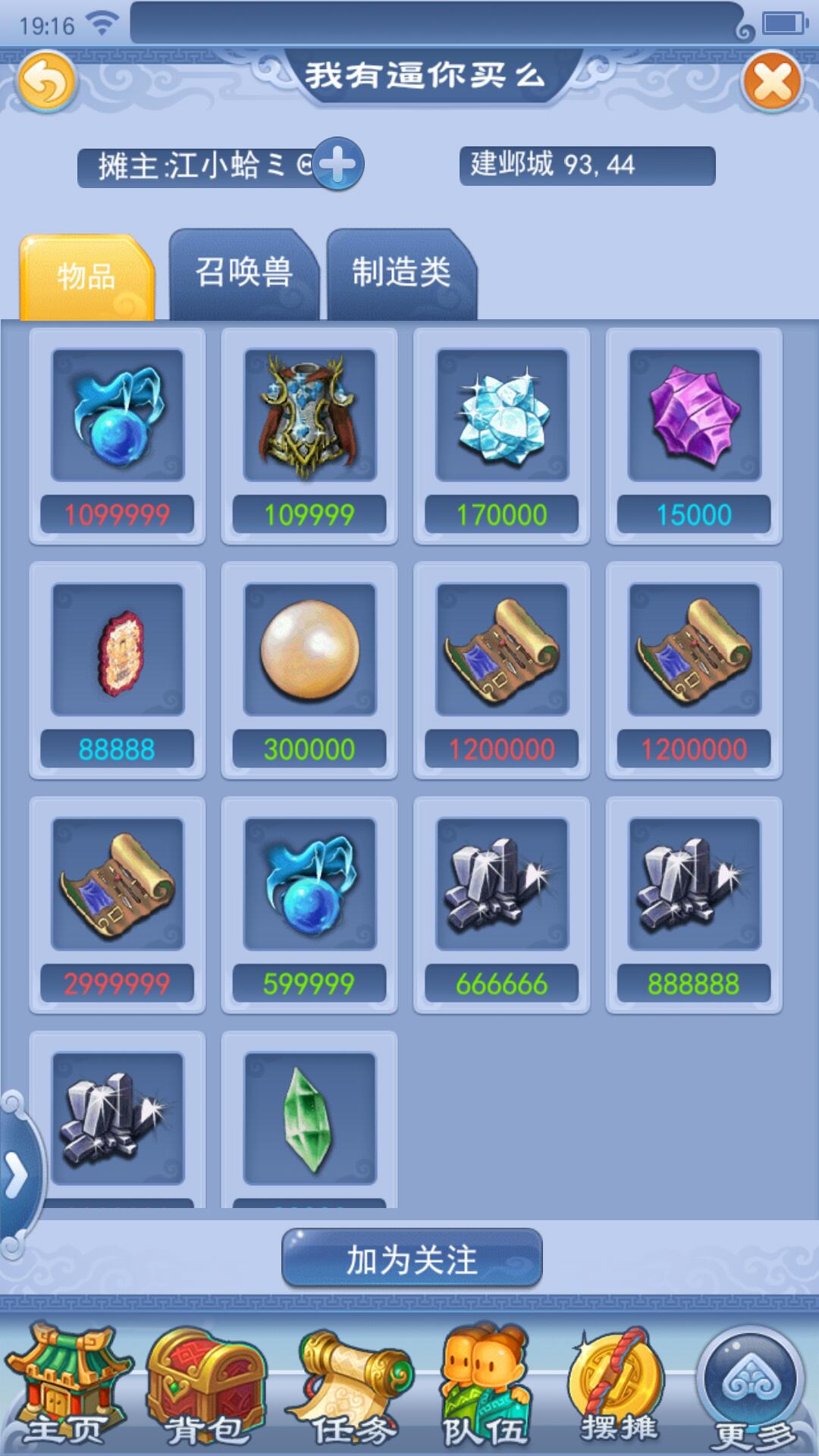Select the pearl priced 300000
The width and height of the screenshot is (819, 1456).
(309, 650)
